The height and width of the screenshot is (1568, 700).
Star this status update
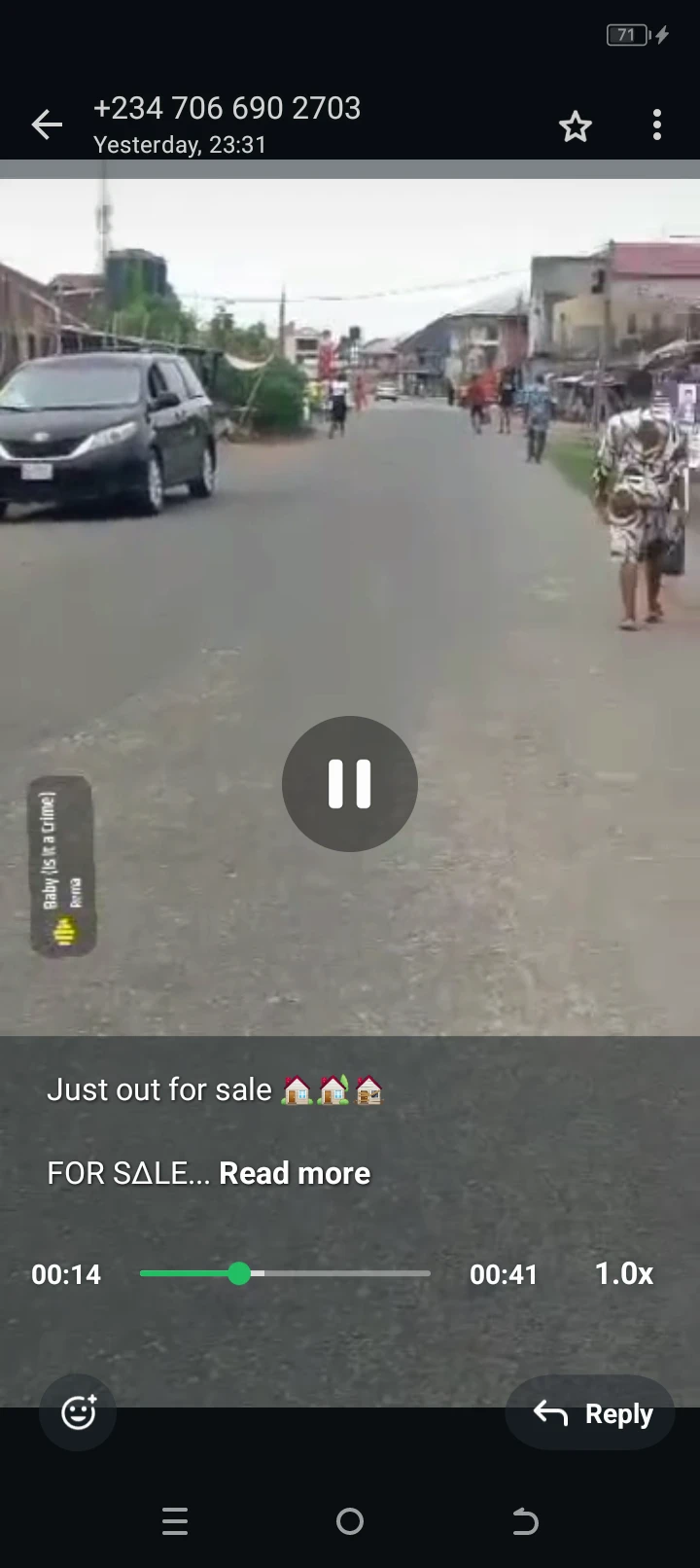click(x=576, y=125)
